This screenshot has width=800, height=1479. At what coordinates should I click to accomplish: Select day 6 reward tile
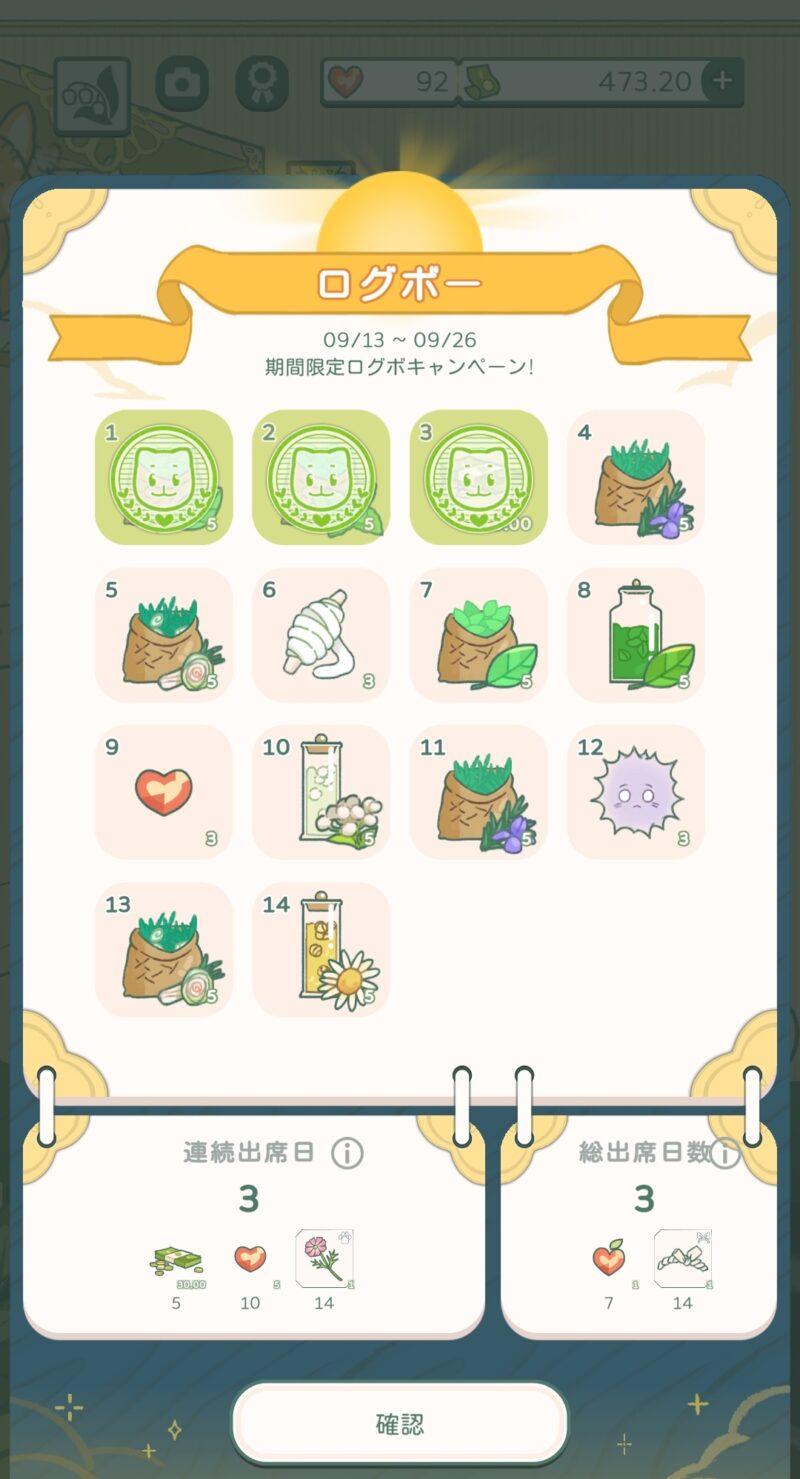[321, 635]
